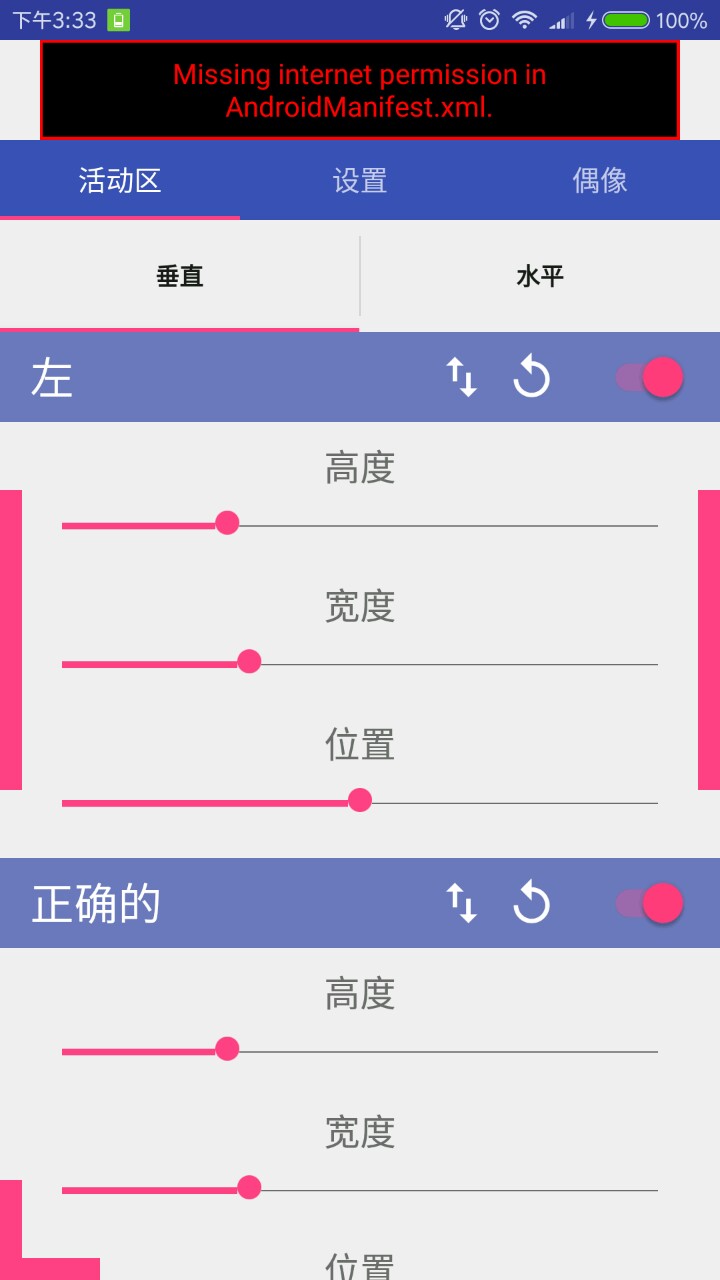The image size is (720, 1280).
Task: Reset the 正确的 section settings
Action: click(x=532, y=903)
